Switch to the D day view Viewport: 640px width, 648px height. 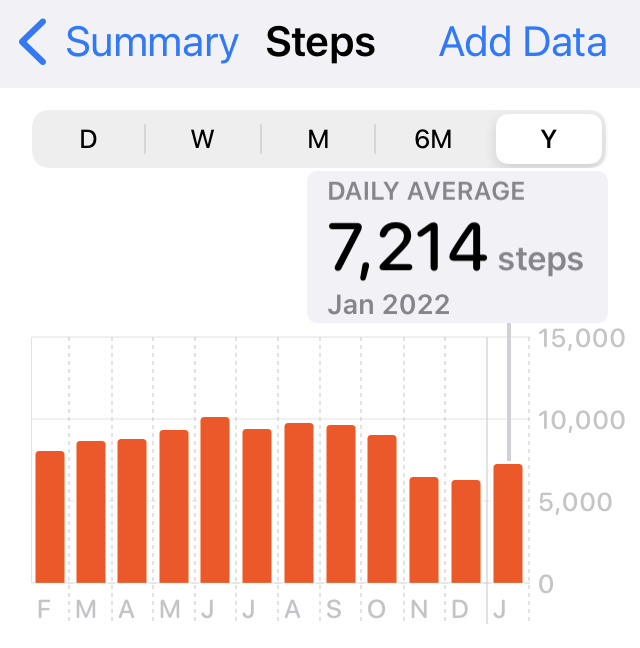pos(88,139)
